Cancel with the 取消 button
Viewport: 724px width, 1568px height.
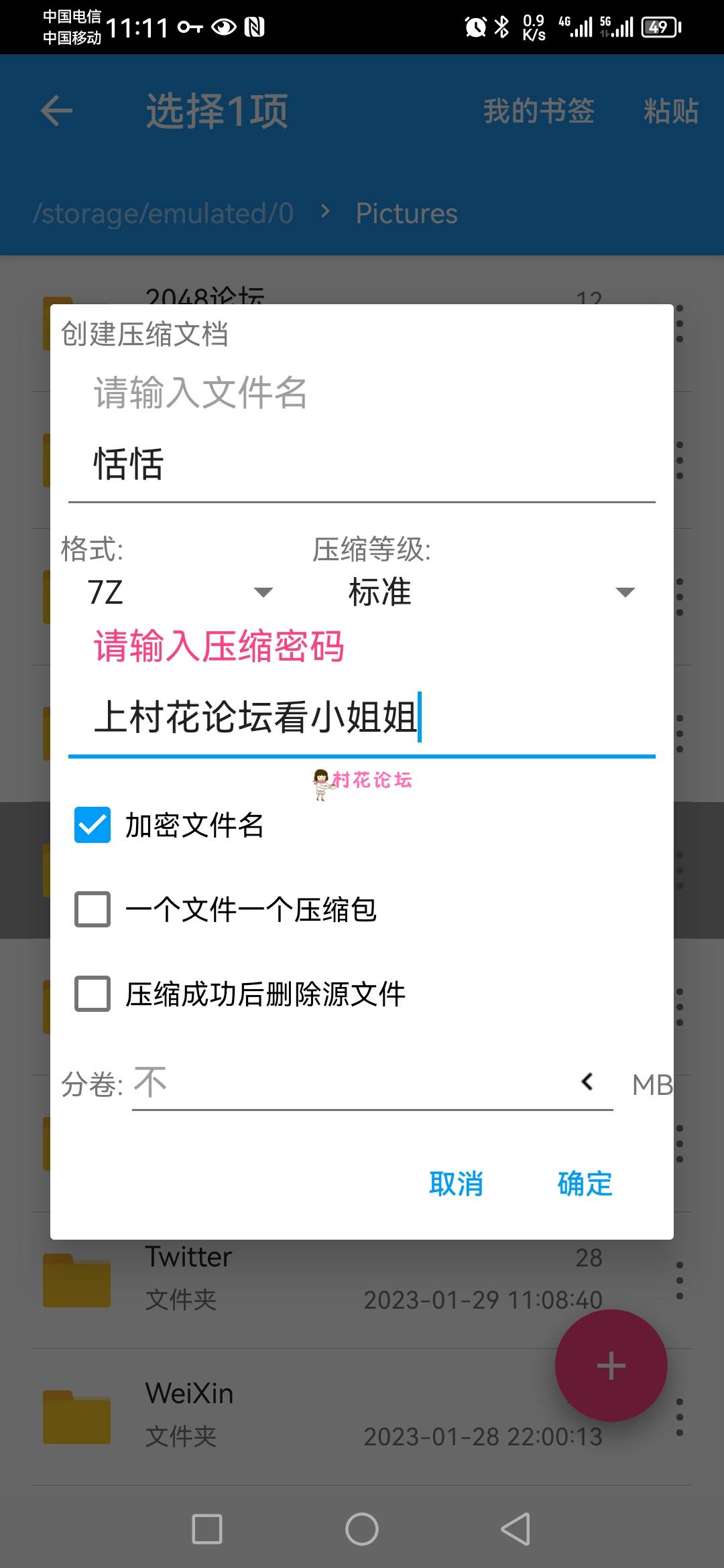[456, 1184]
